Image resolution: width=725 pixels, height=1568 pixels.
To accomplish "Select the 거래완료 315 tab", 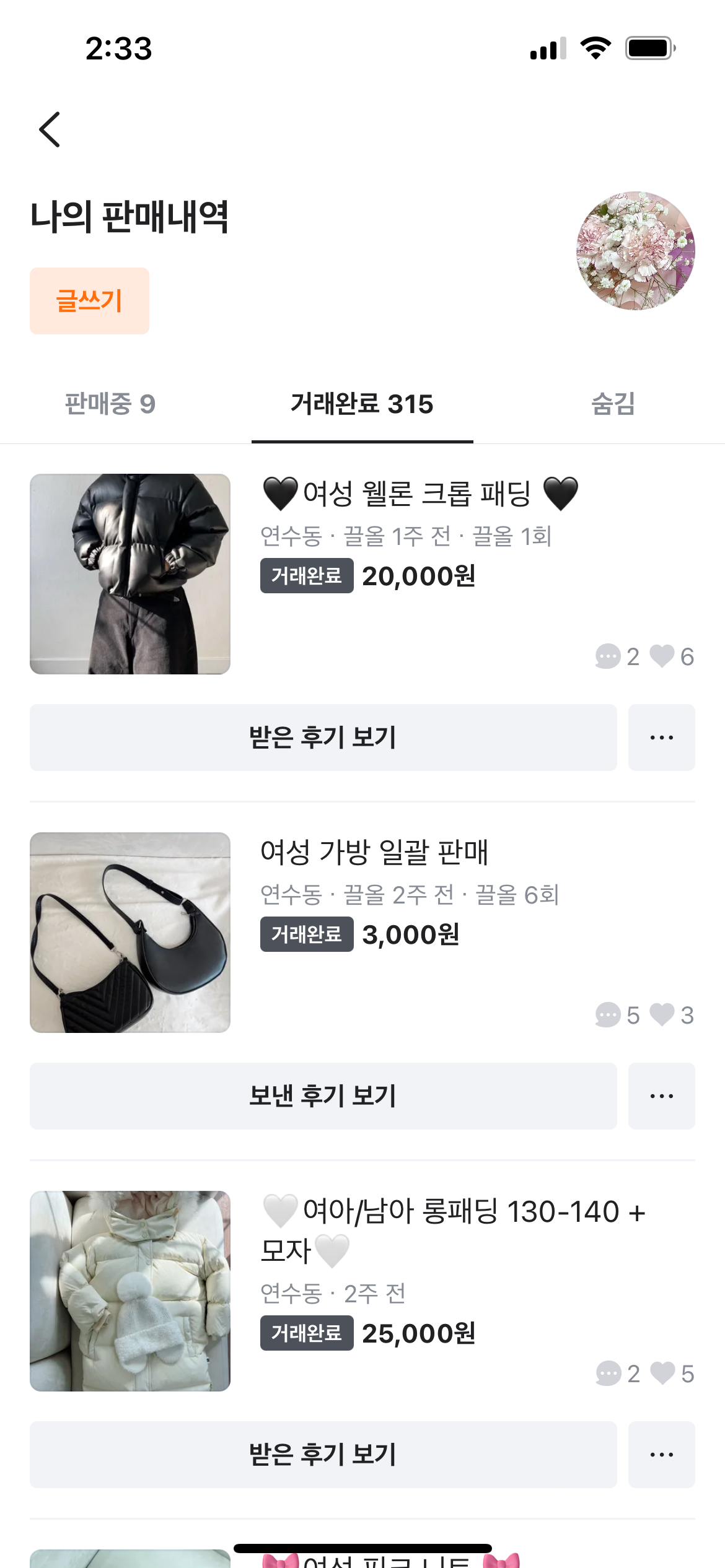I will coord(362,404).
